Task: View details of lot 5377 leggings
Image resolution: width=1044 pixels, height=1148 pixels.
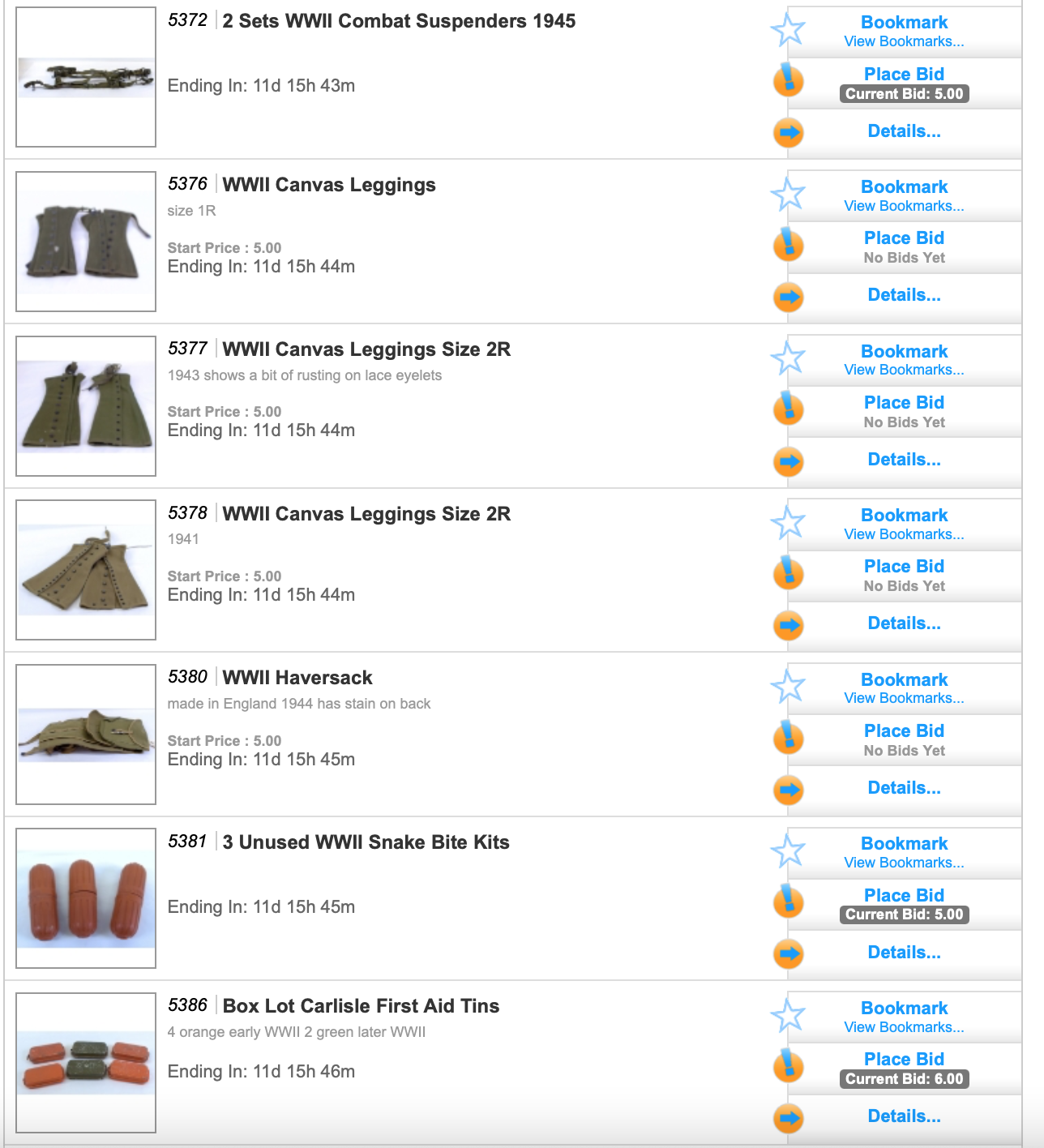Action: pyautogui.click(x=904, y=460)
